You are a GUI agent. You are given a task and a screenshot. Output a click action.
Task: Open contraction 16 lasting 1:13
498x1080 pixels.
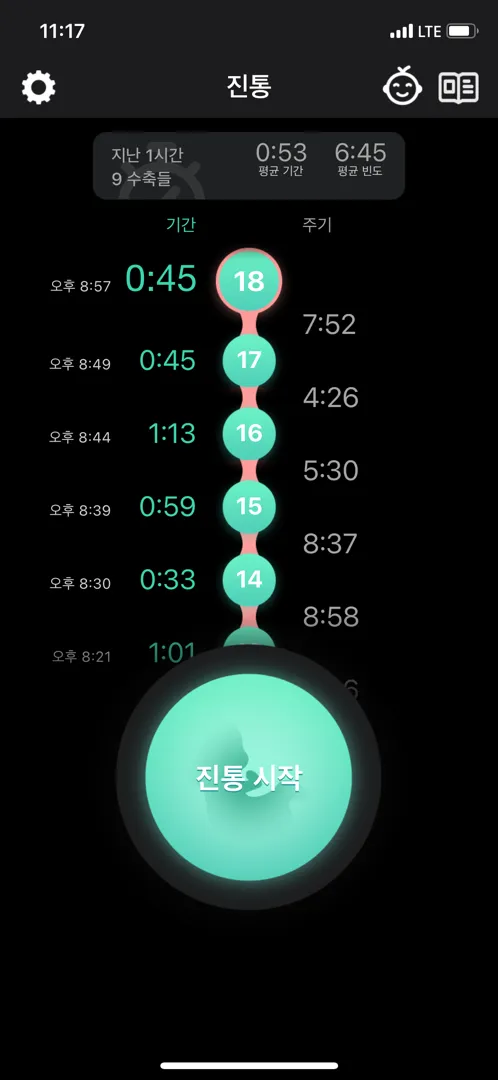point(249,434)
